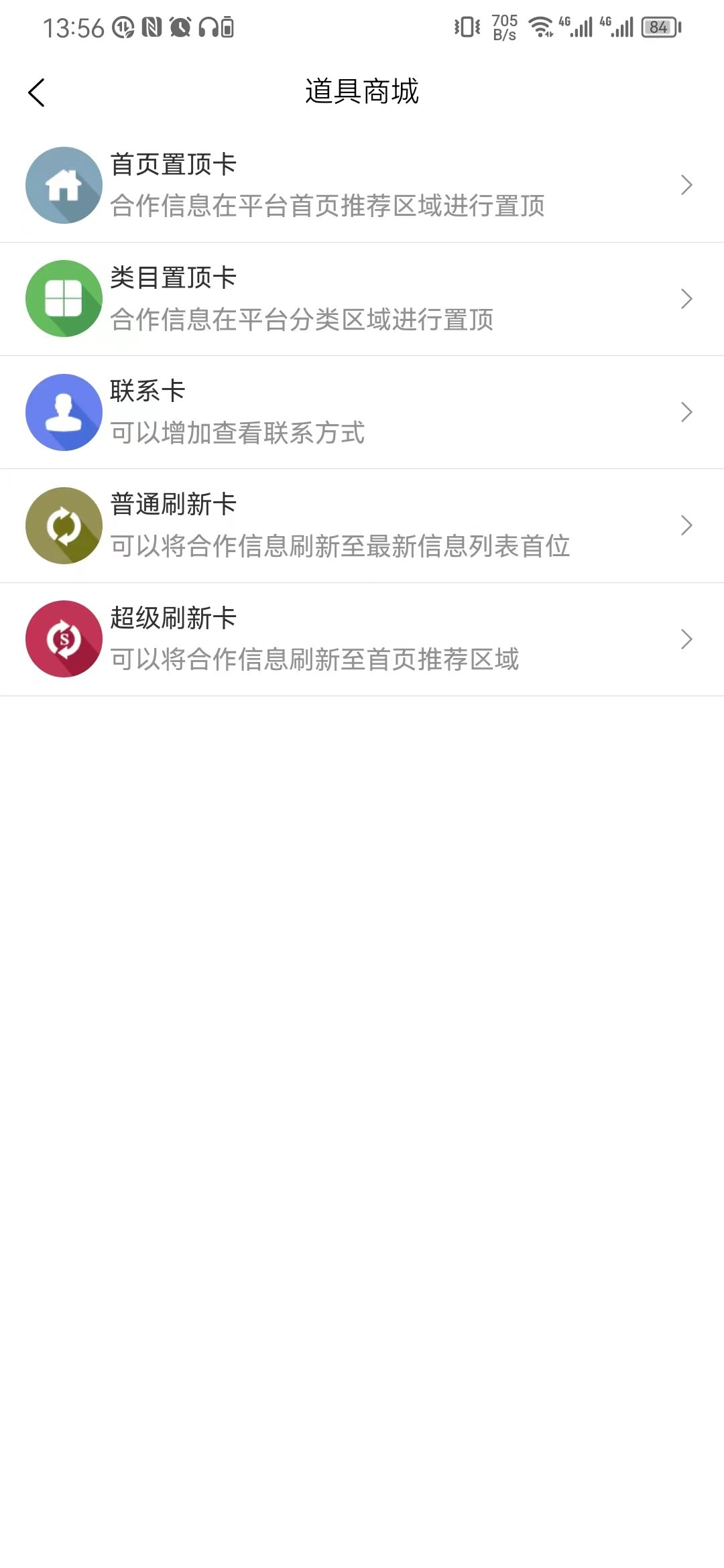Click the olive refresh icon for 普通刷新卡
Screen dimensions: 724x1568
[x=64, y=525]
